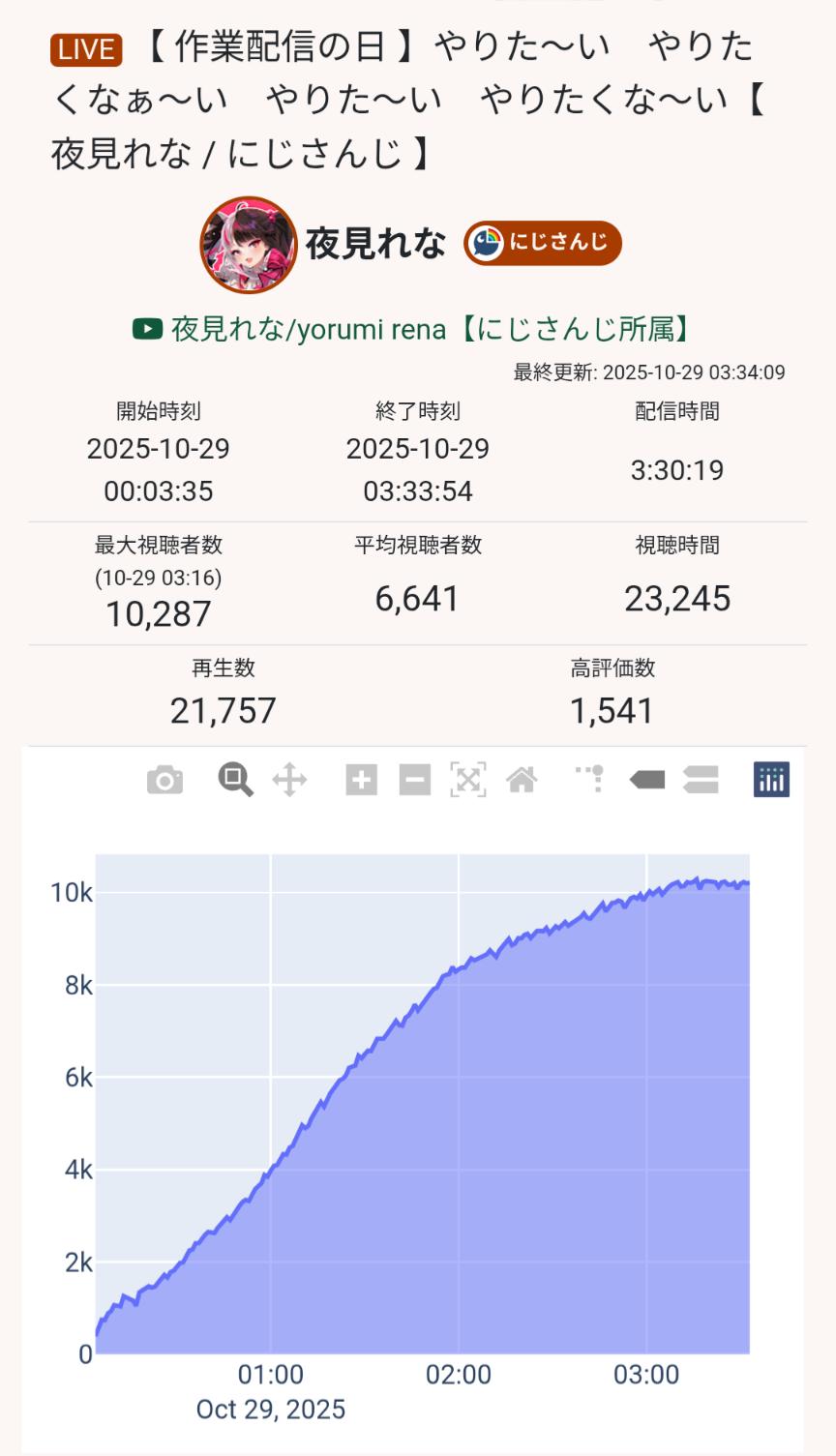The height and width of the screenshot is (1456, 836).
Task: Autoscale the viewer chart axes
Action: (x=468, y=780)
